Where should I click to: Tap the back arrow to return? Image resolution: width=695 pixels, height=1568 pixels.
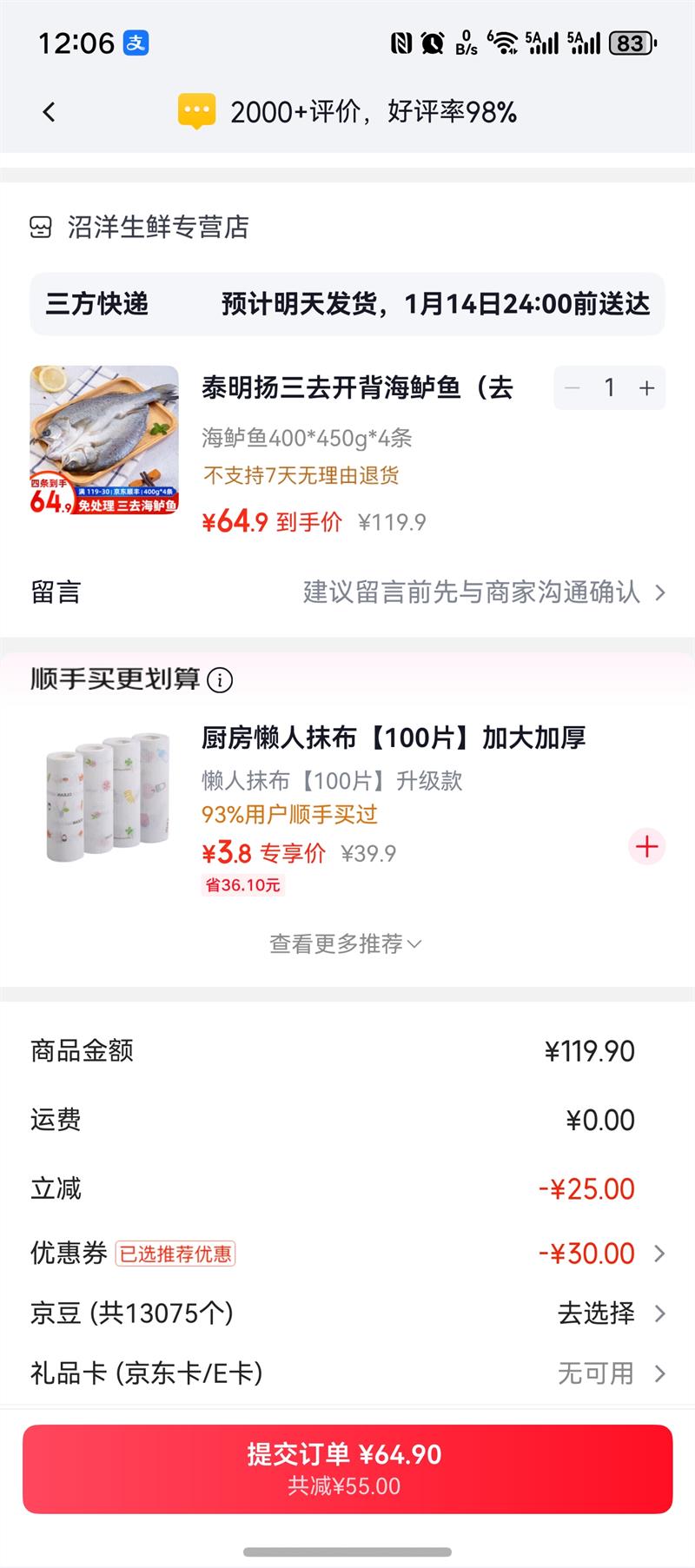click(x=49, y=111)
